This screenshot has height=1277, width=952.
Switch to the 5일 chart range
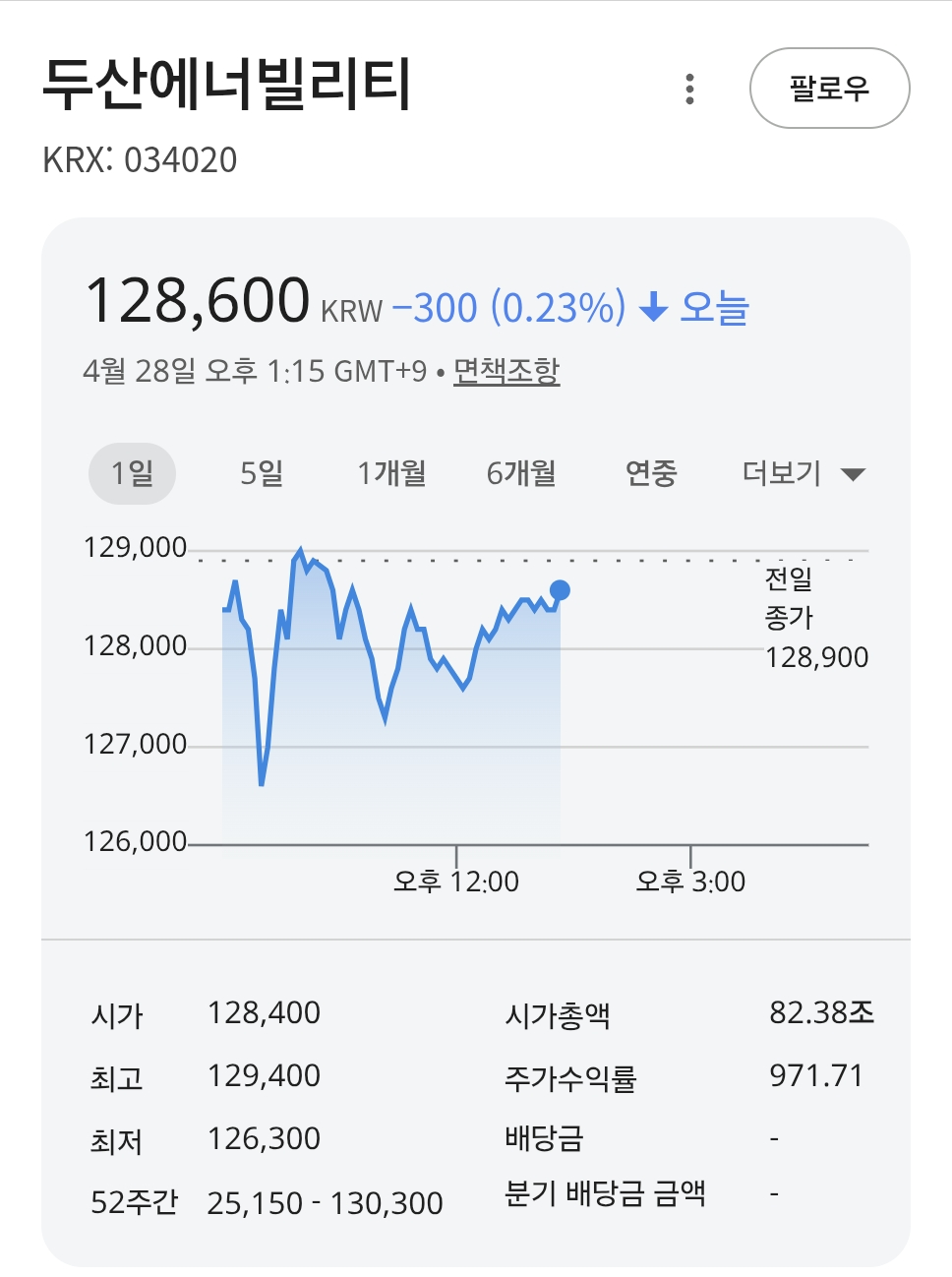[262, 473]
